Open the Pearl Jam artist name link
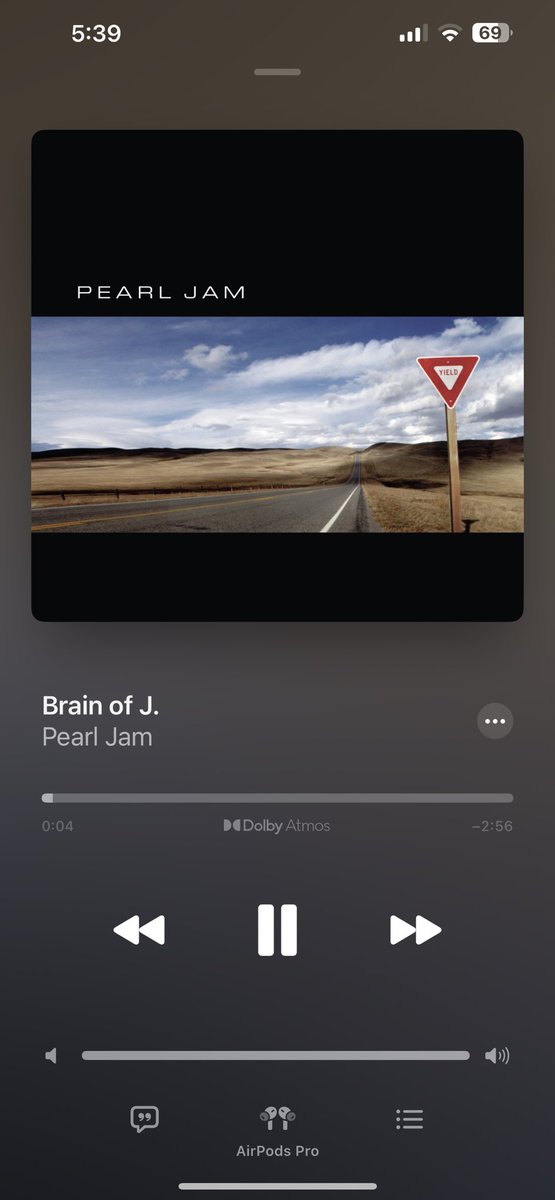 [97, 738]
